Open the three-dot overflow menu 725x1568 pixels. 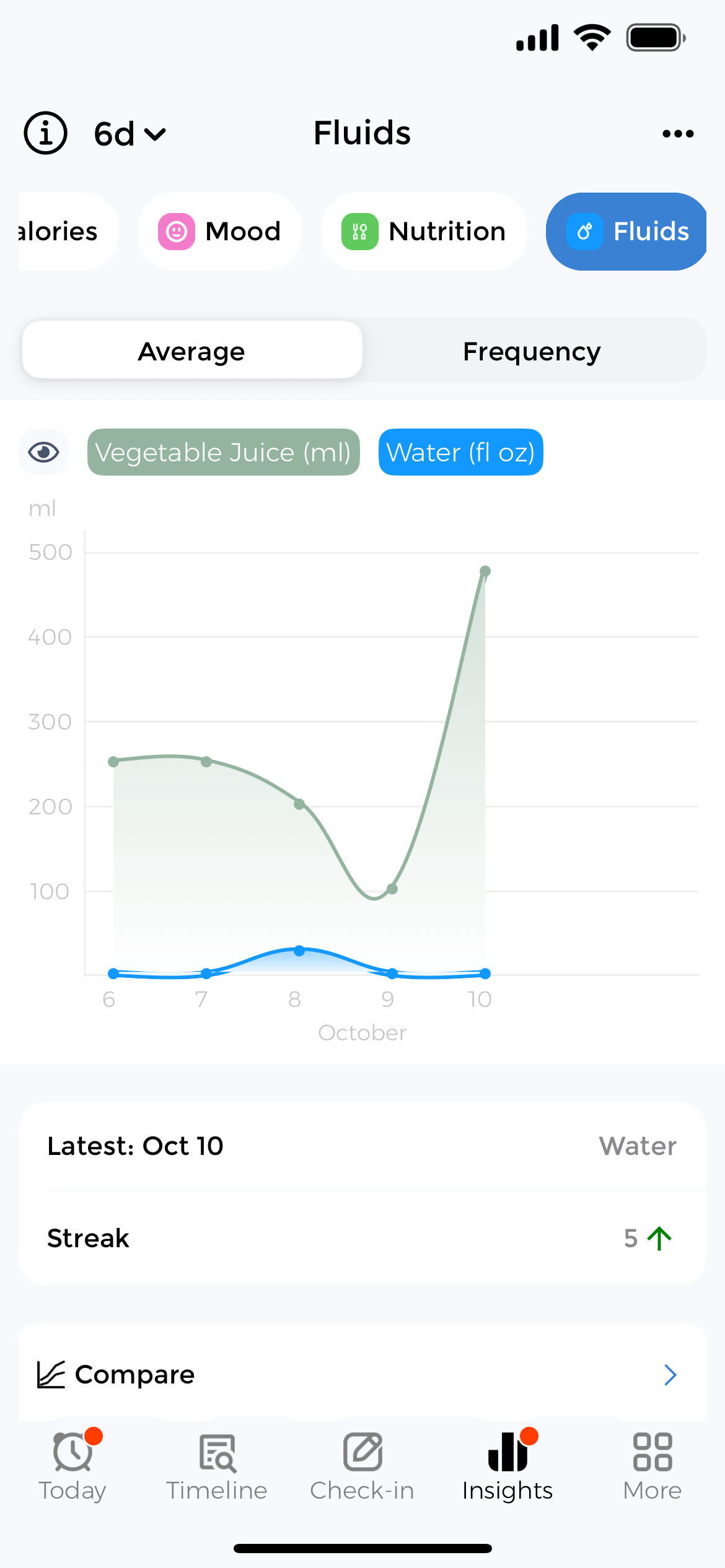click(677, 133)
